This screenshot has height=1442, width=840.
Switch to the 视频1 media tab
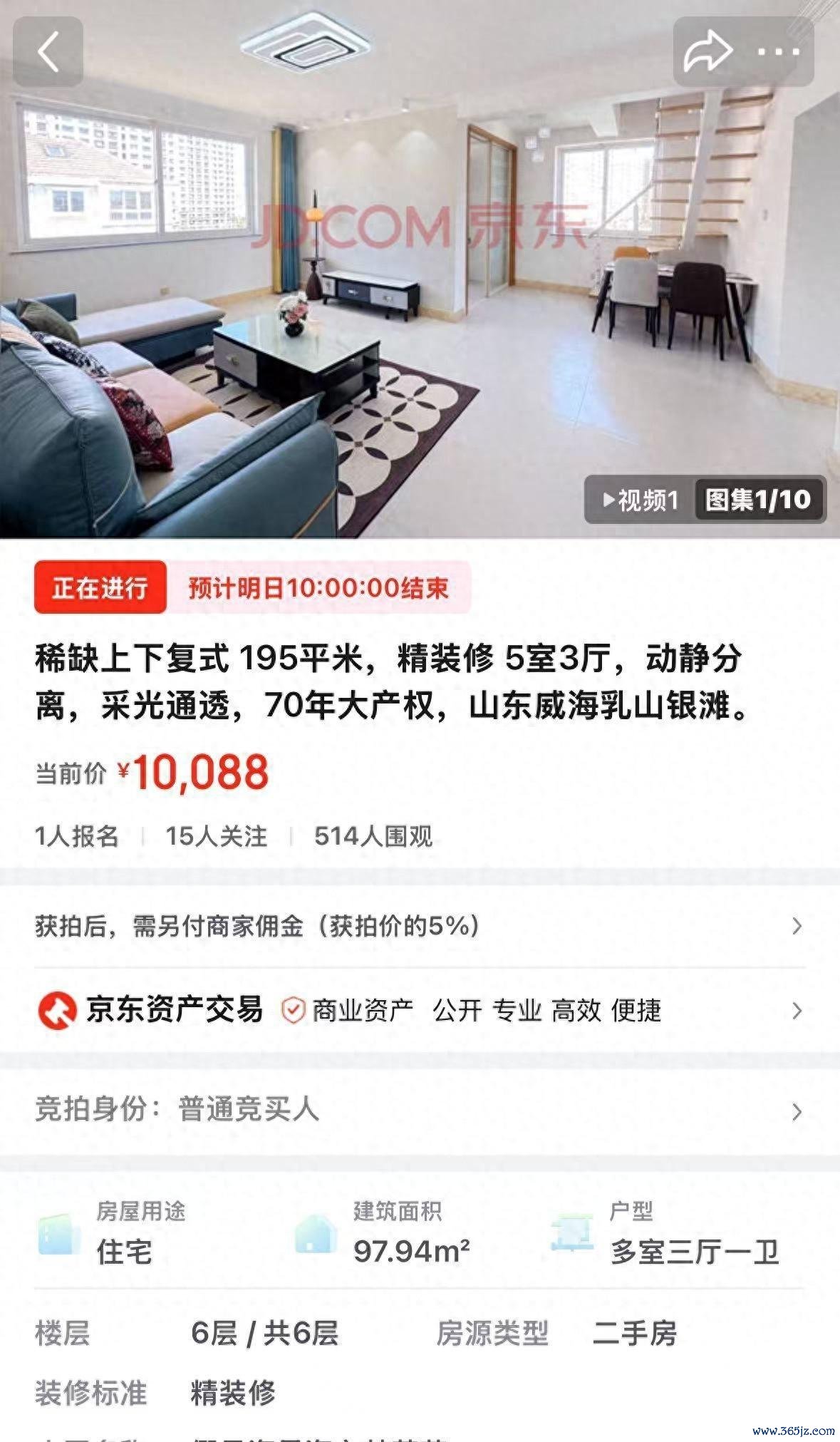[641, 500]
